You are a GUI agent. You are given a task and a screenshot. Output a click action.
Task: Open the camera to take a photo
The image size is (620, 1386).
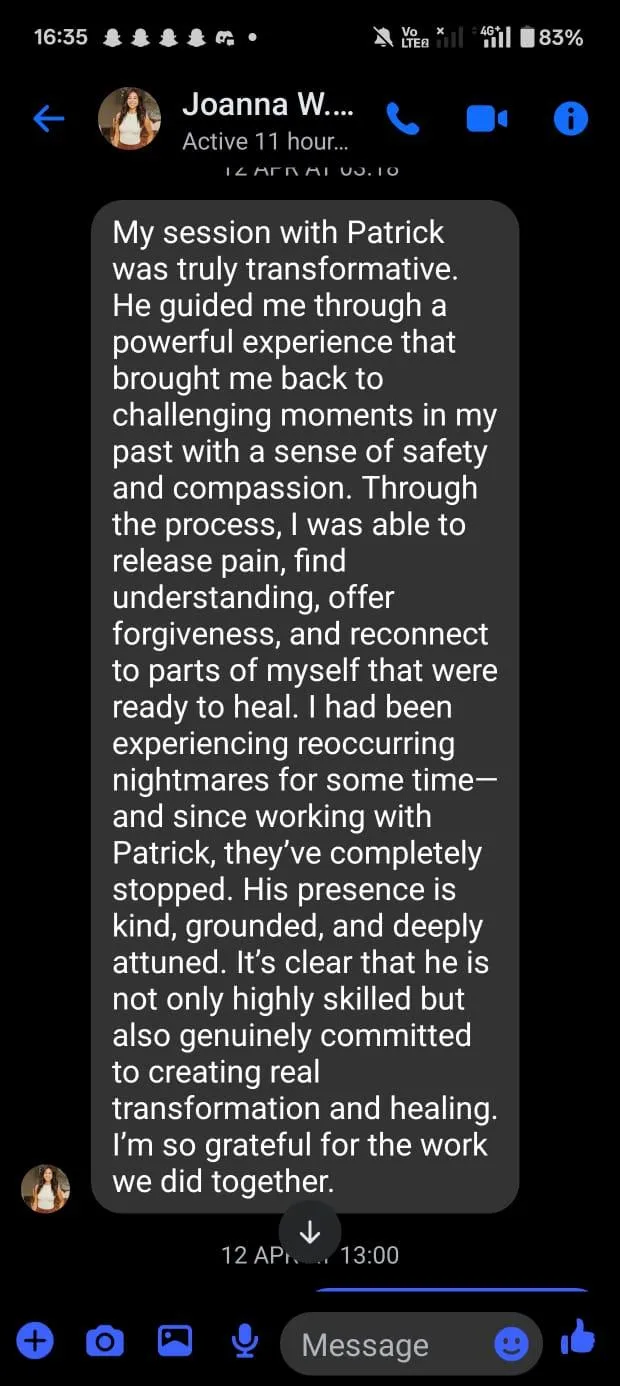click(x=105, y=1340)
